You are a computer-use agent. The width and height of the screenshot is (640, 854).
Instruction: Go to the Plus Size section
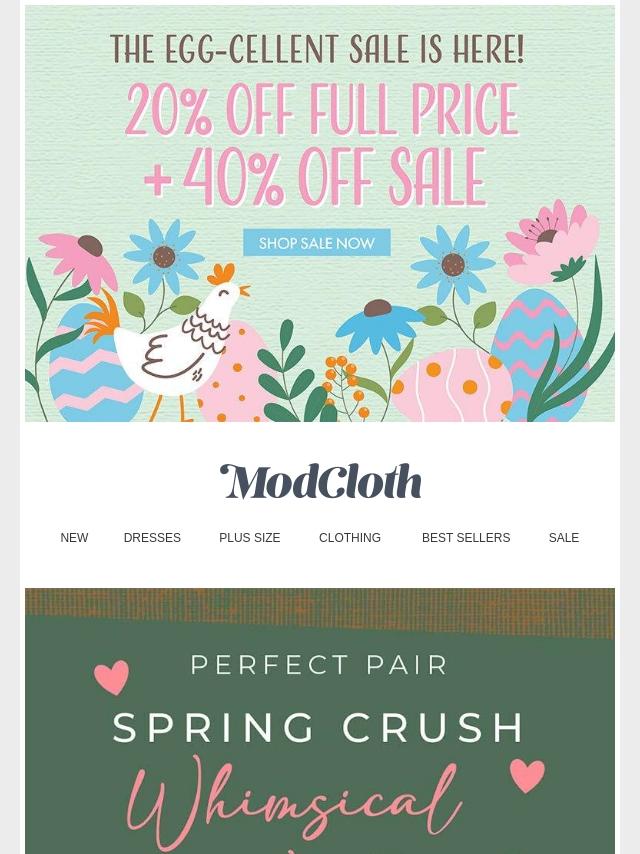coord(249,538)
